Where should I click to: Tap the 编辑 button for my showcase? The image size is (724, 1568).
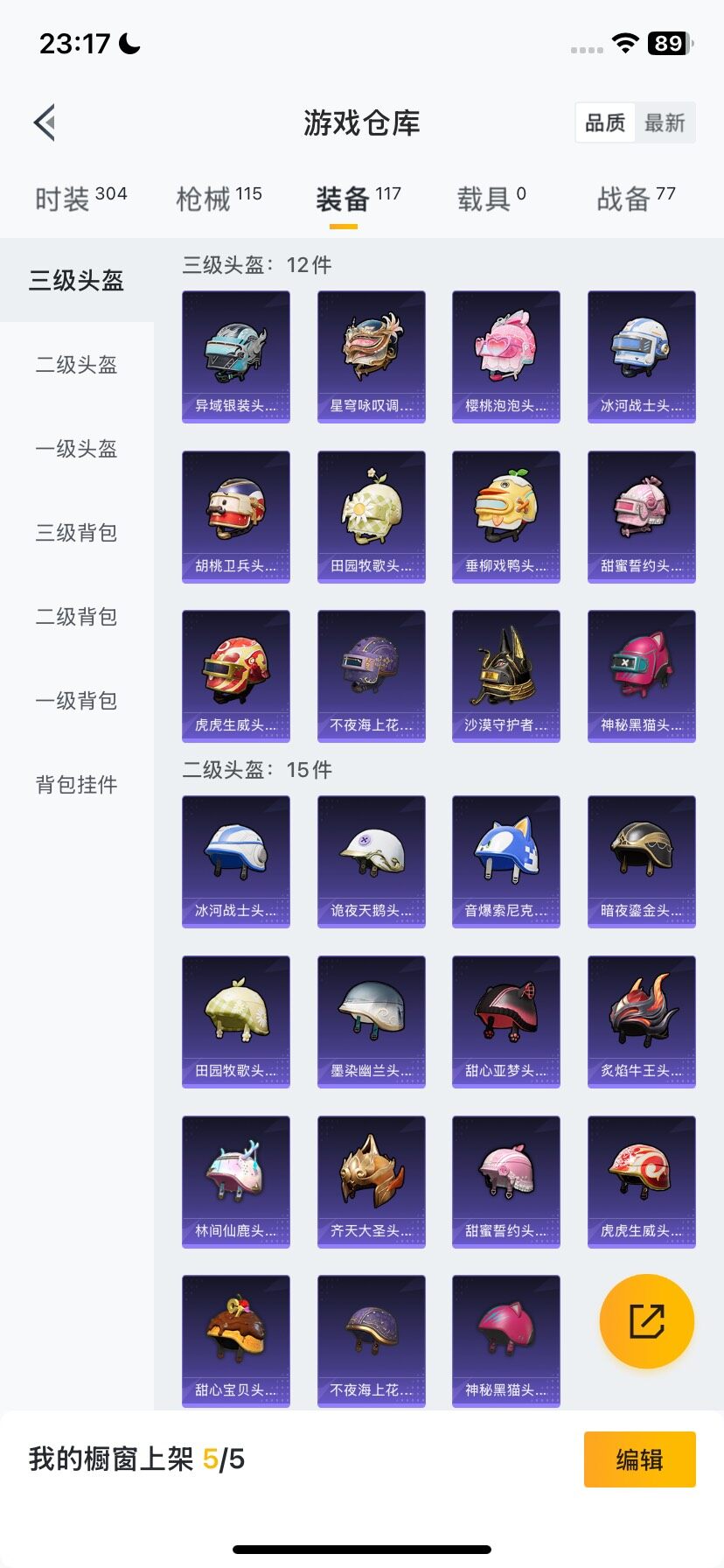click(x=640, y=1459)
